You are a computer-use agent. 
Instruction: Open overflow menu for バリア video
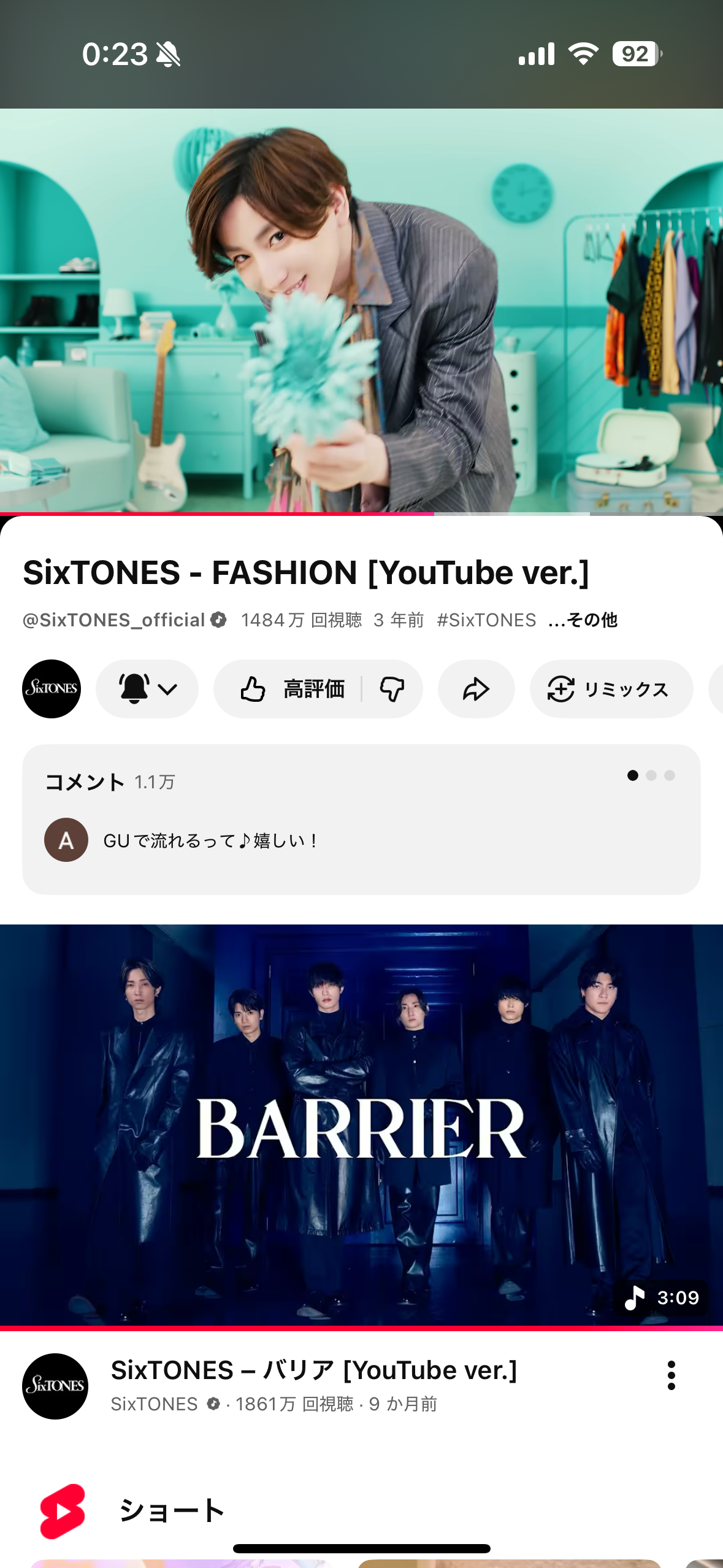(x=671, y=1375)
